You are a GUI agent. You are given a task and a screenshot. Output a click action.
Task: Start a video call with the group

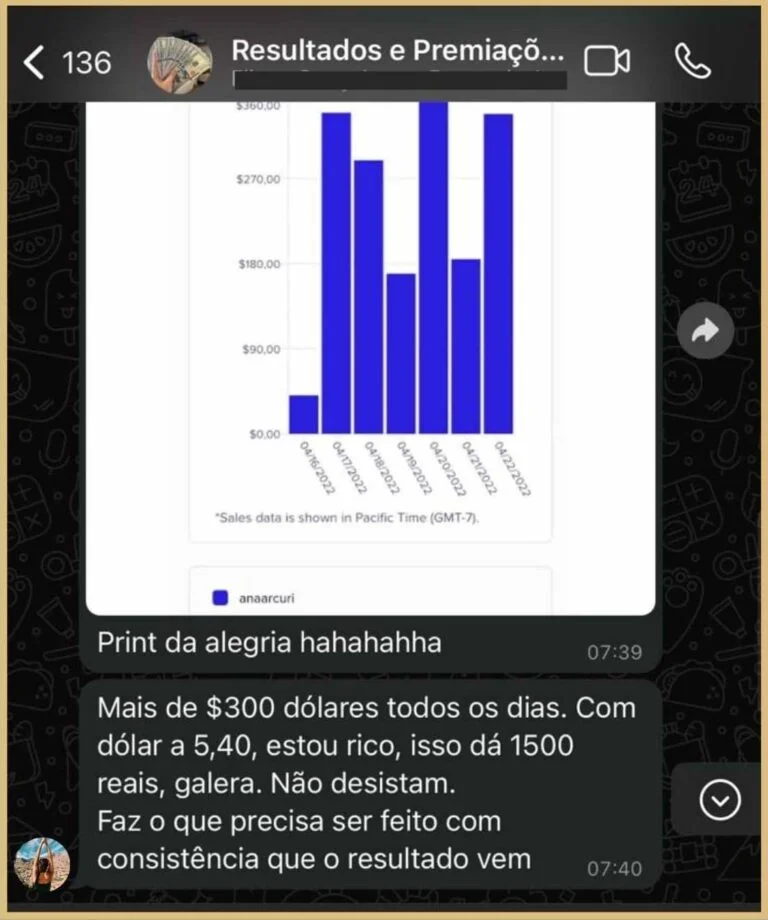(x=606, y=62)
